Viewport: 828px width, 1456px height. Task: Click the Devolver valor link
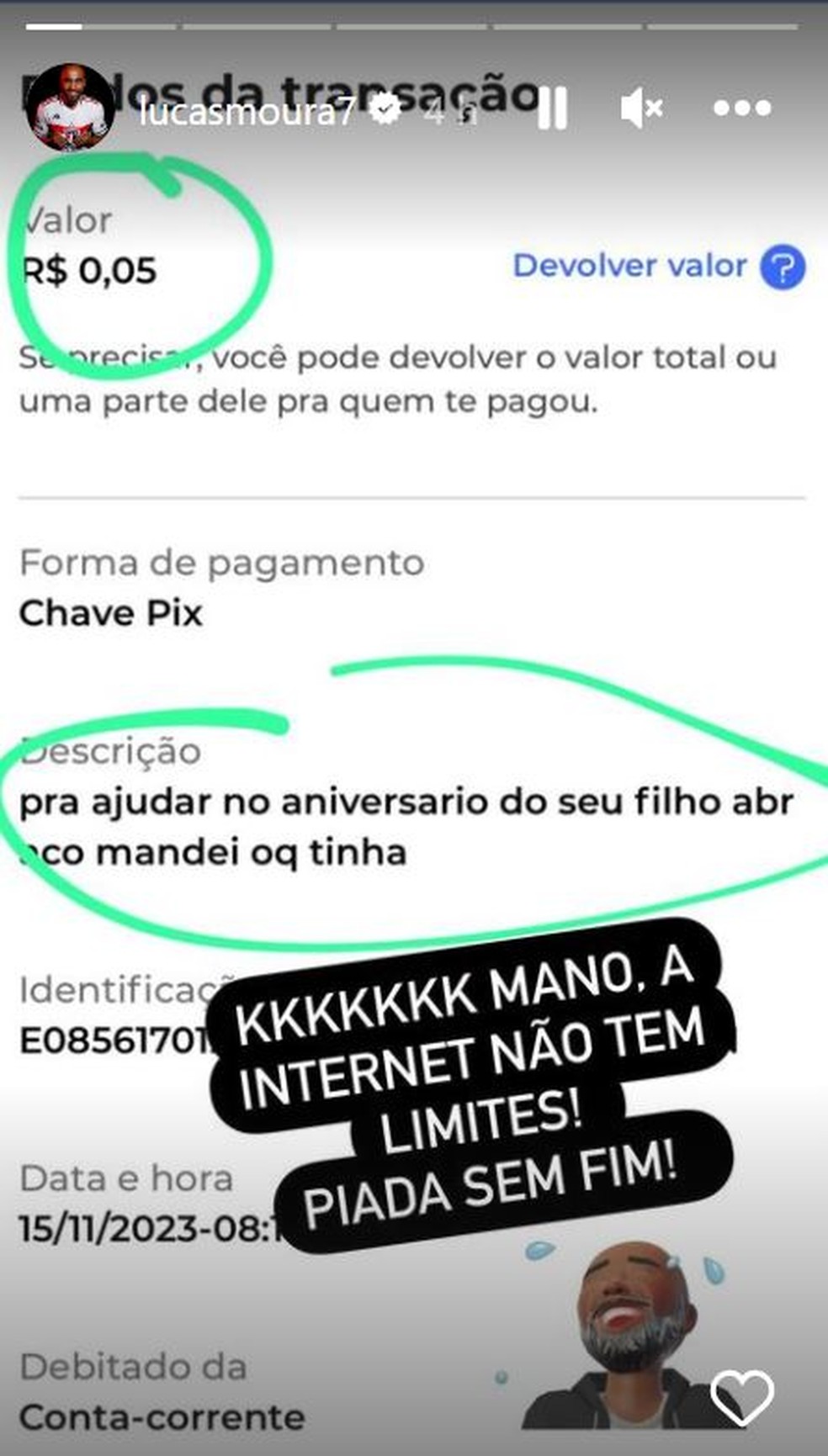tap(629, 266)
